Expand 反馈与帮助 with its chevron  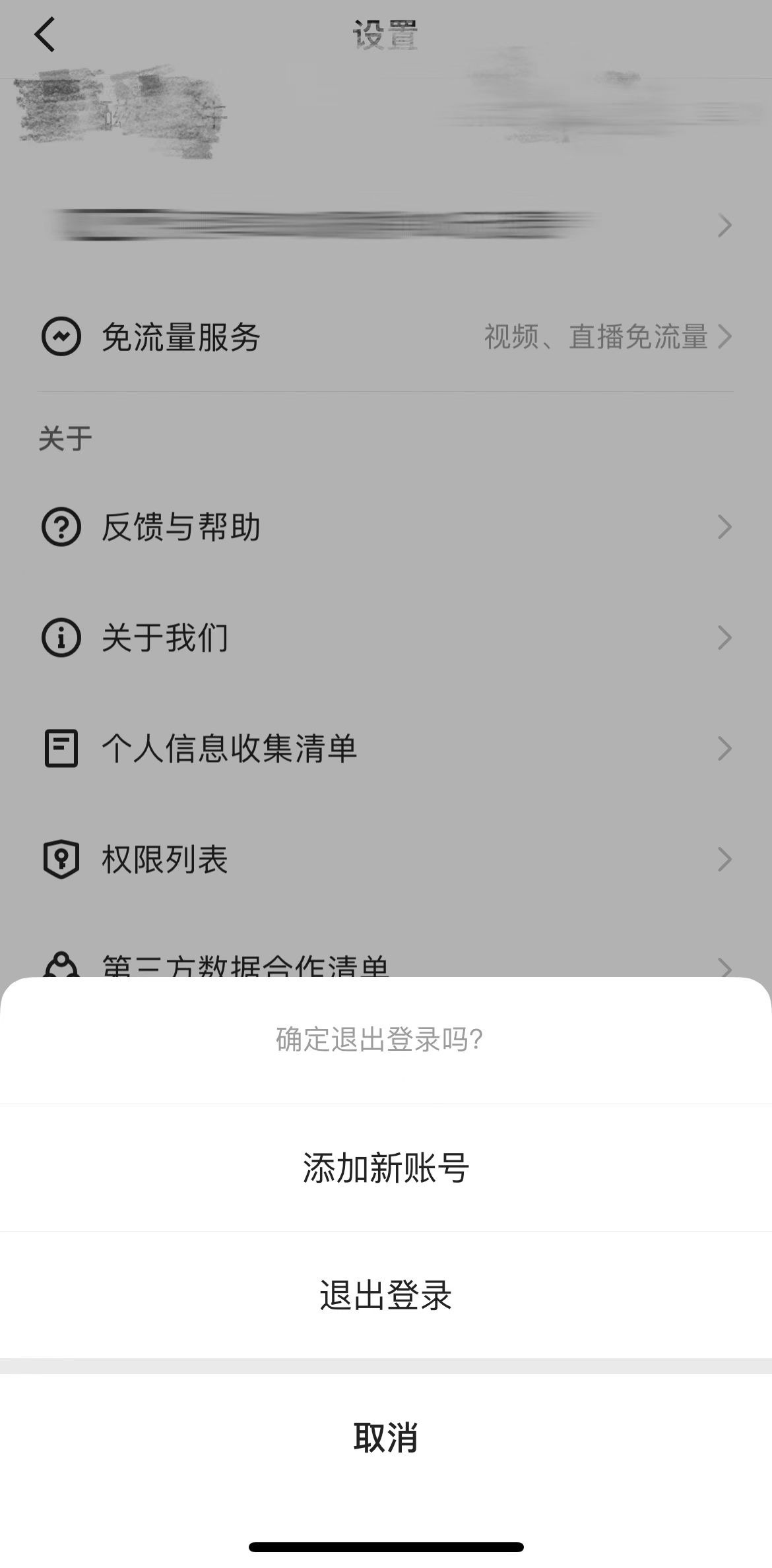(724, 526)
